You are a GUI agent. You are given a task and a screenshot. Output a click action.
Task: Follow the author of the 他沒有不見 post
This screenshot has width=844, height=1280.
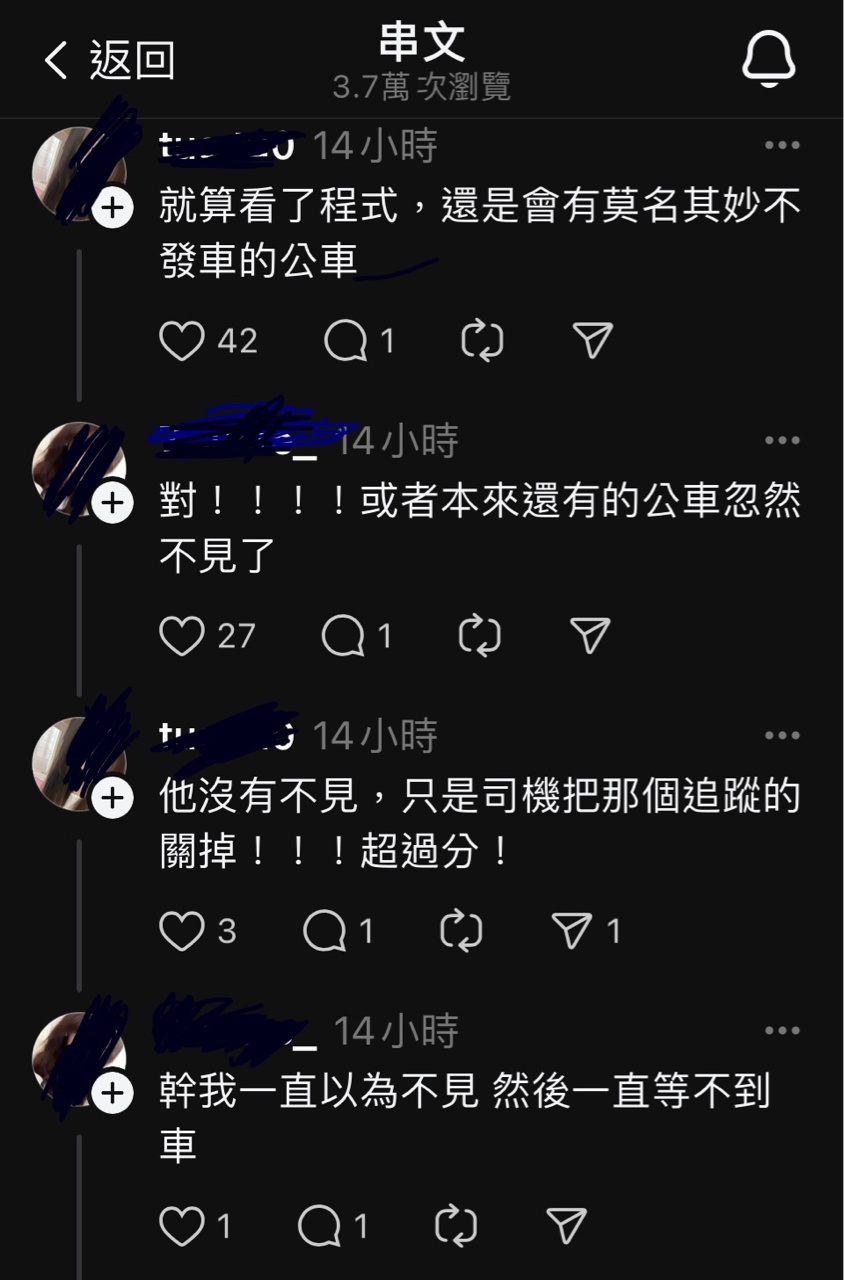pos(113,798)
